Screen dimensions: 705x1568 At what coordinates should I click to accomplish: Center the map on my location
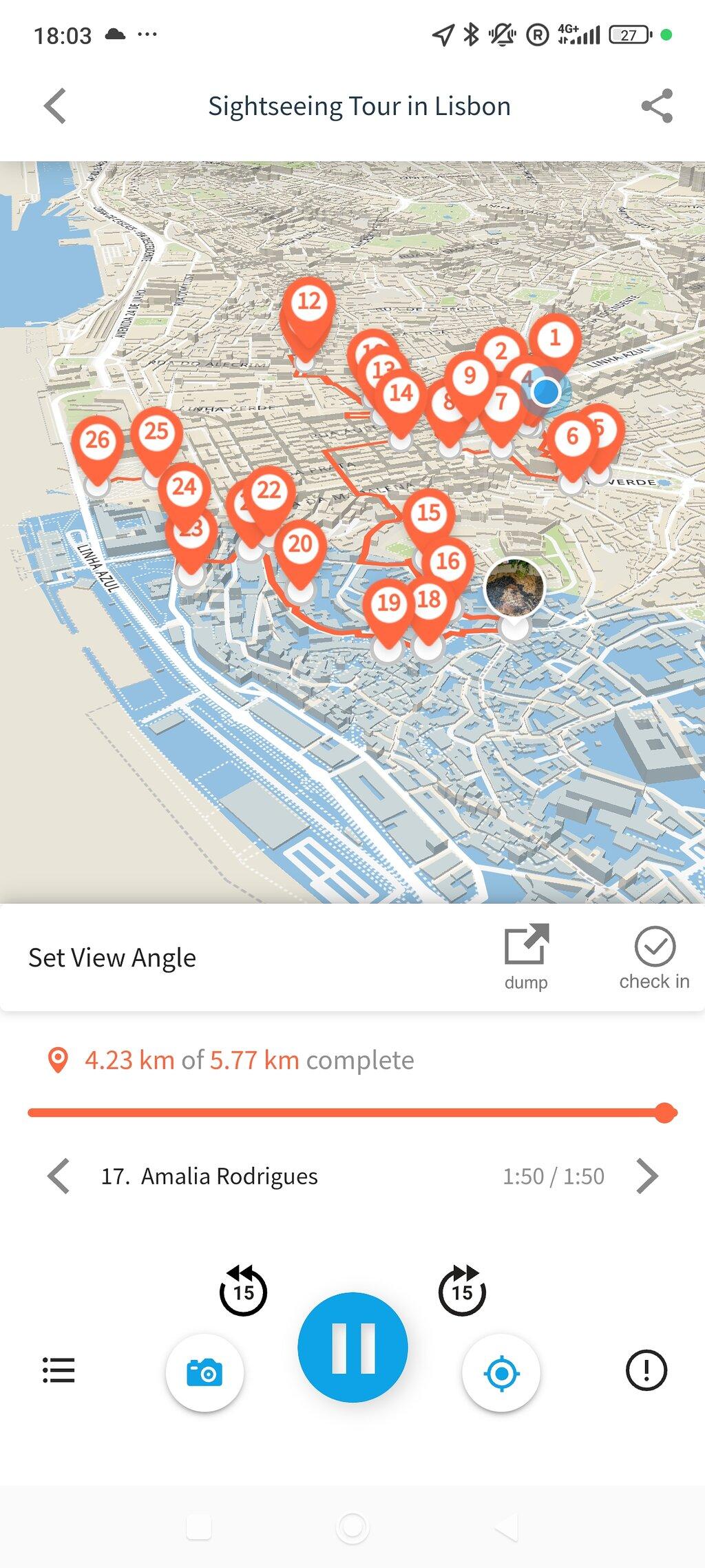tap(501, 1373)
